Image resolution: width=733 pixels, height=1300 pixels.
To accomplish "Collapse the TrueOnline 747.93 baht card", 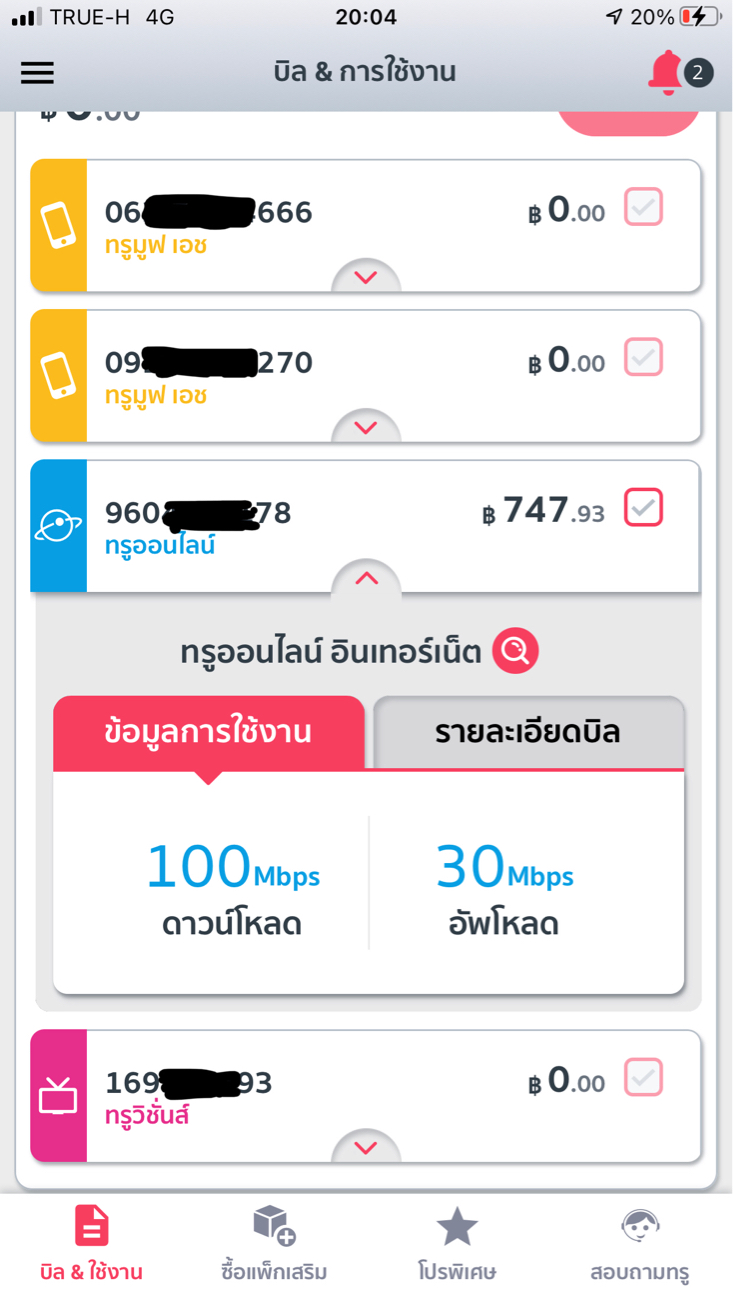I will click(x=366, y=578).
